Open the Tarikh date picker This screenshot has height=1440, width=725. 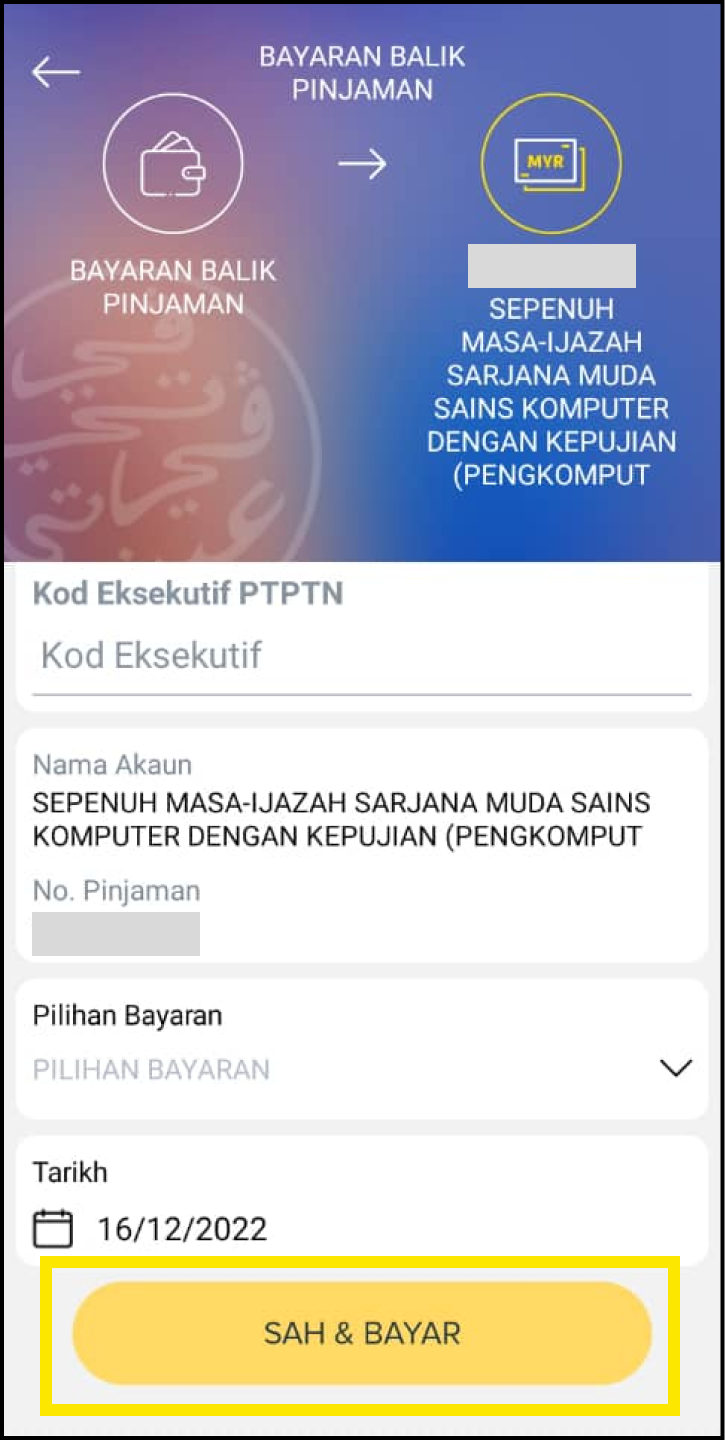150,1228
